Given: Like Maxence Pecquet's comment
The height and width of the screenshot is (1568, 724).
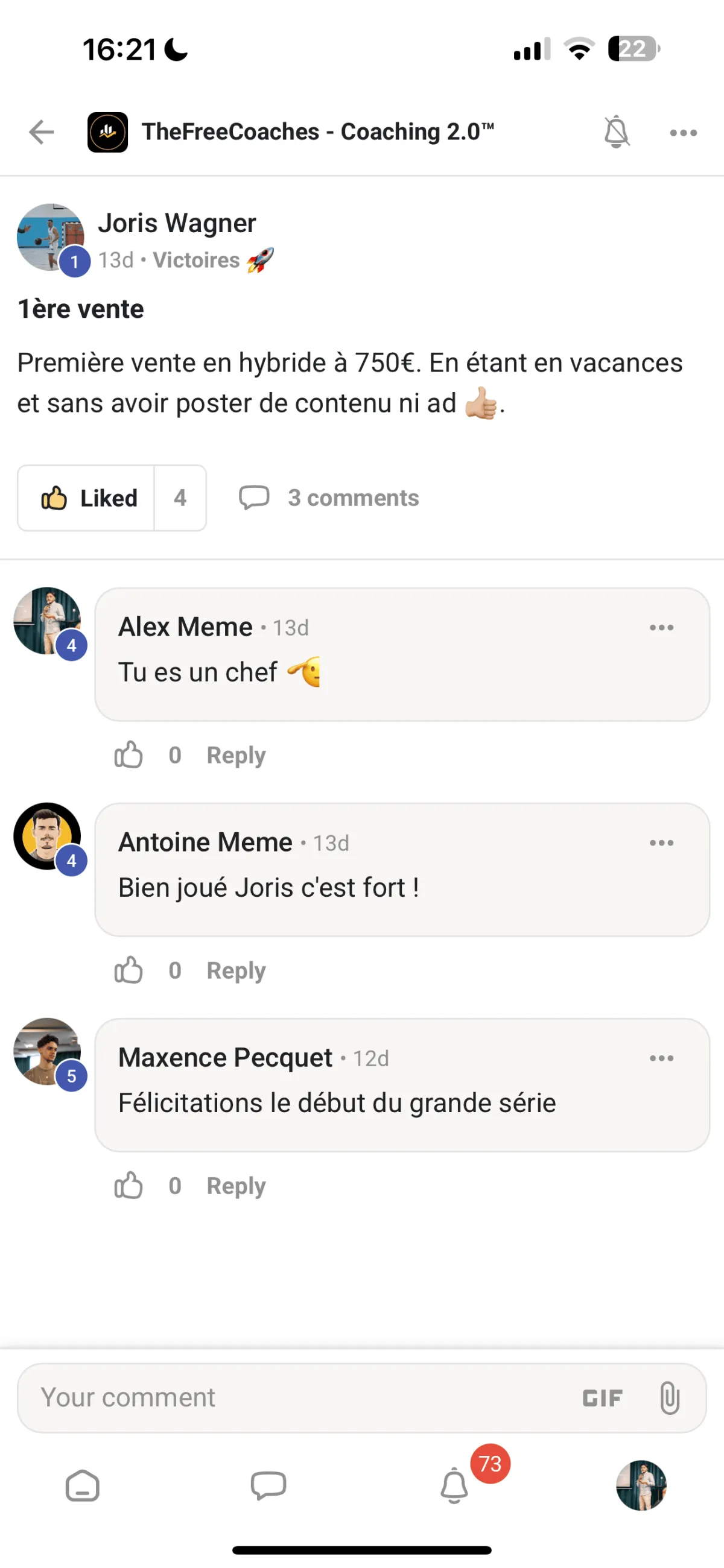Looking at the screenshot, I should (129, 1186).
